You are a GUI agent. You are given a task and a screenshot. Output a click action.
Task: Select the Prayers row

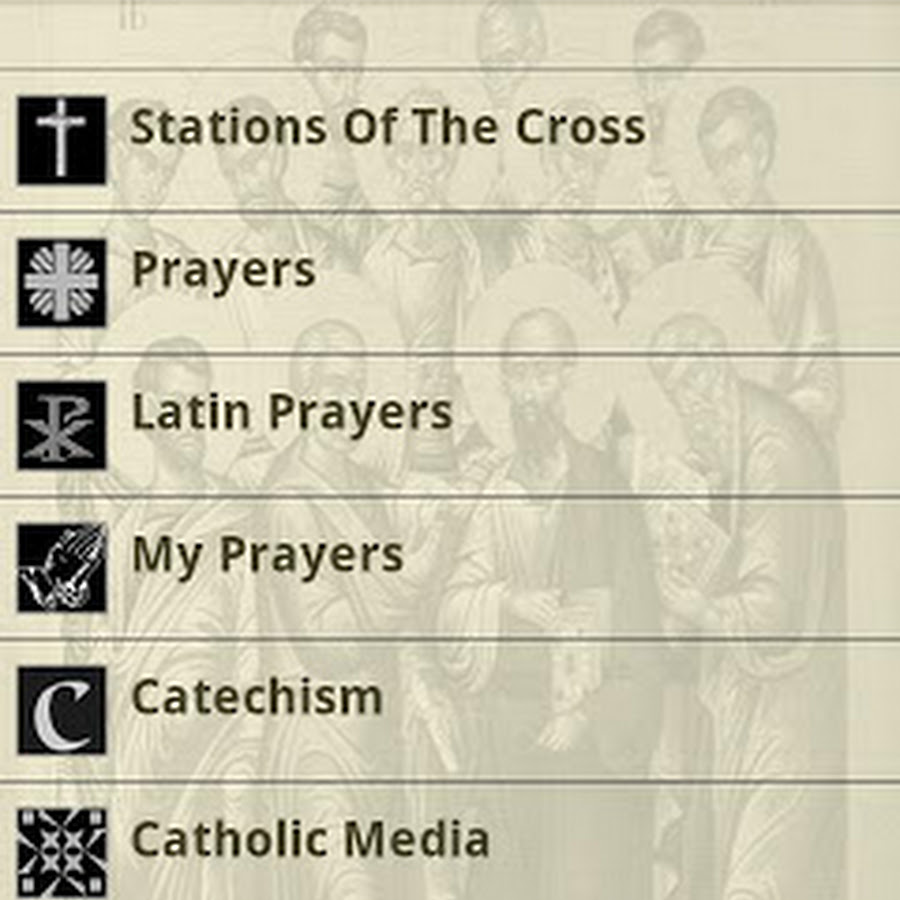click(224, 271)
